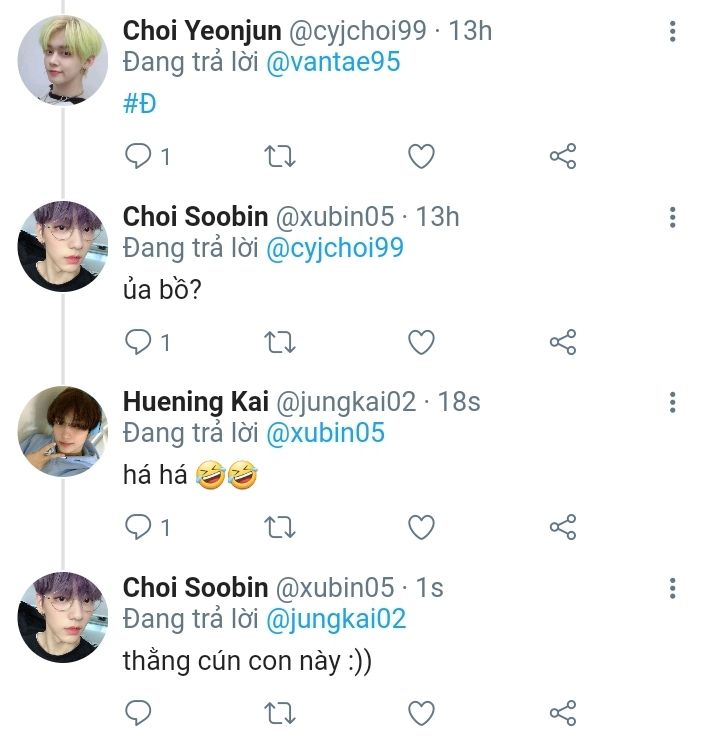Like Huening Kai's "há há" tweet
Viewport: 720px width, 740px height.
[422, 527]
